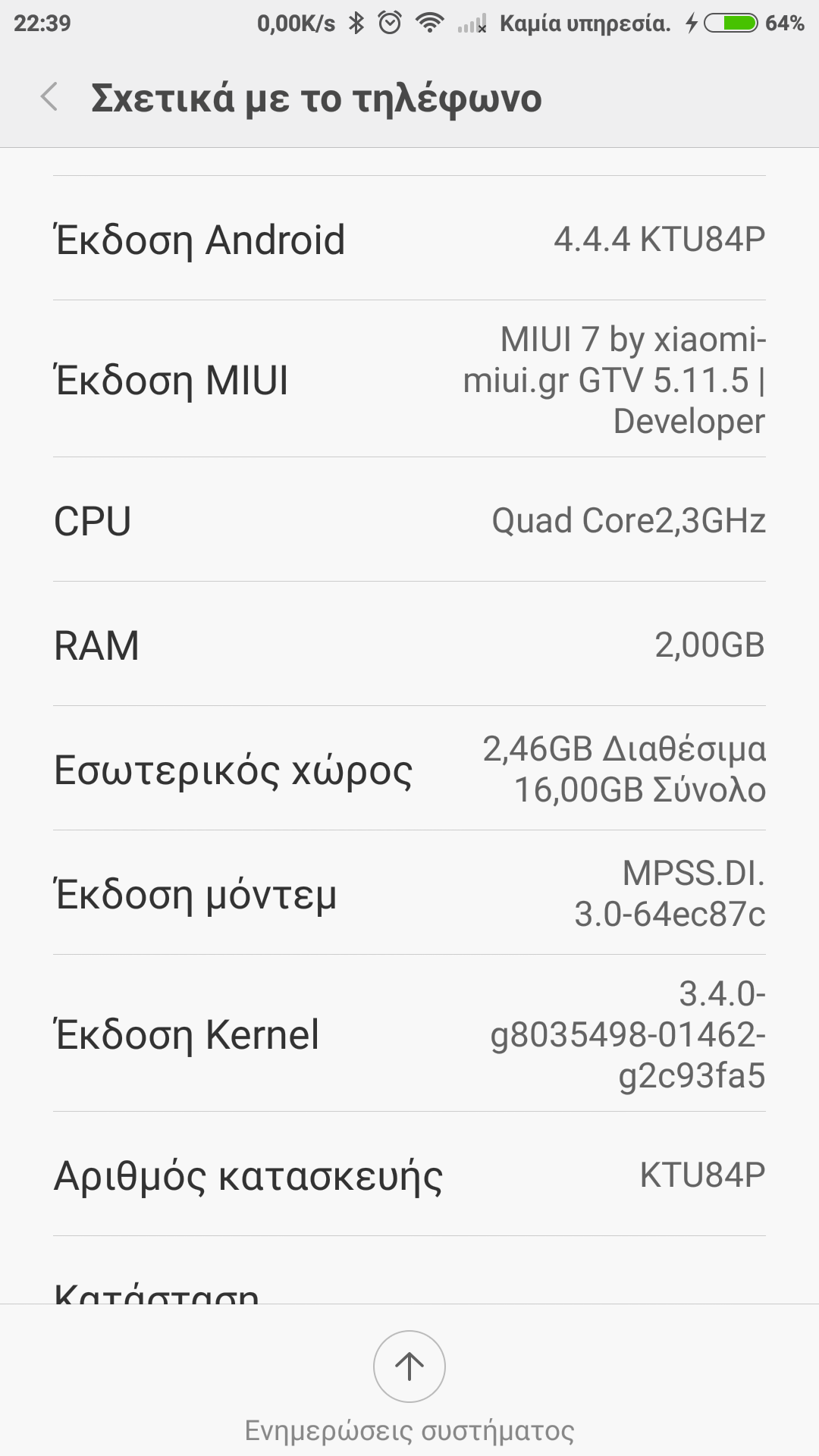Image resolution: width=819 pixels, height=1456 pixels.
Task: Tap the Έκδοση Kernel row
Action: (x=409, y=1034)
